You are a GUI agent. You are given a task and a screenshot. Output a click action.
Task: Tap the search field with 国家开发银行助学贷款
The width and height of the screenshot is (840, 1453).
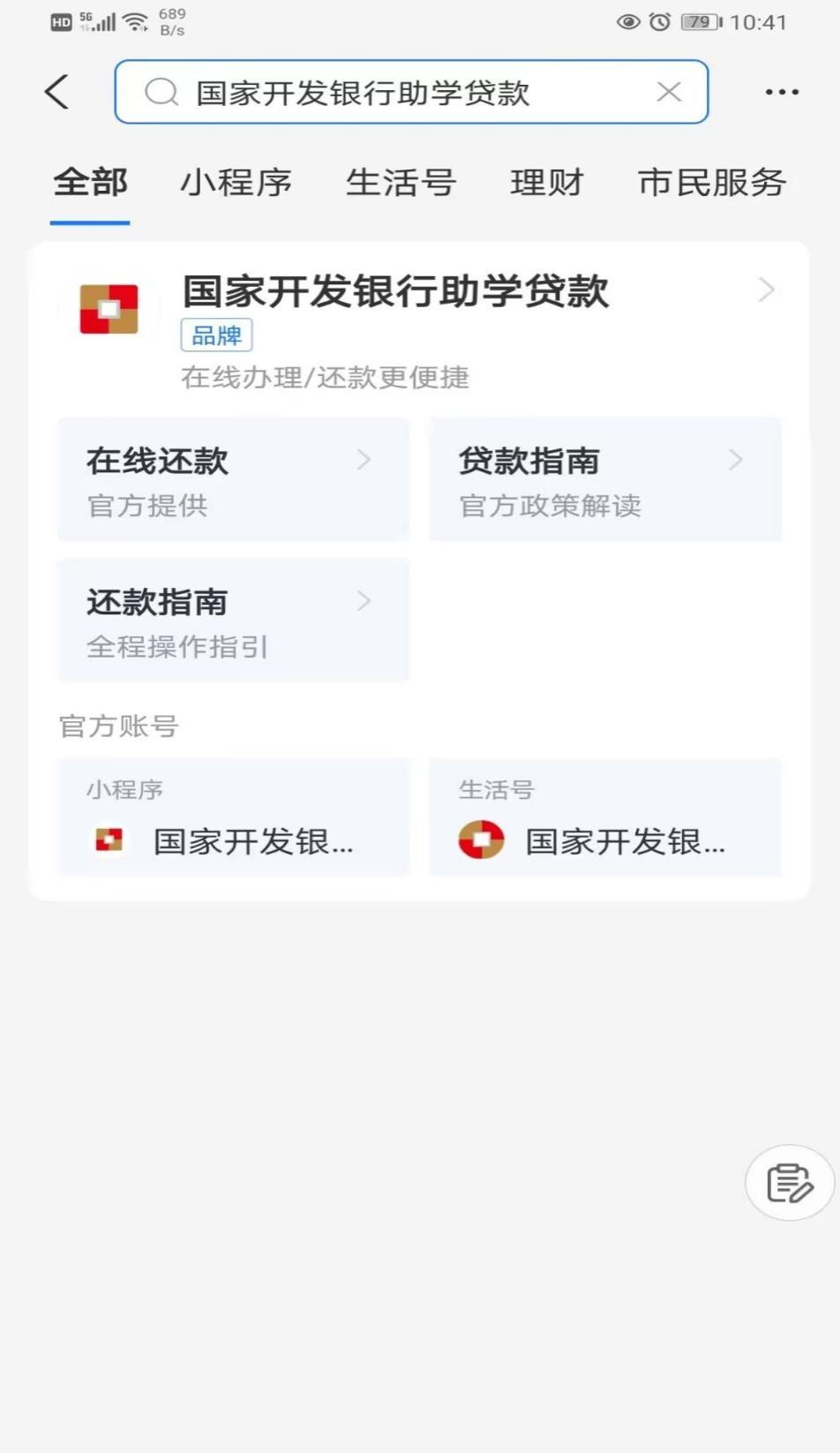click(x=411, y=92)
